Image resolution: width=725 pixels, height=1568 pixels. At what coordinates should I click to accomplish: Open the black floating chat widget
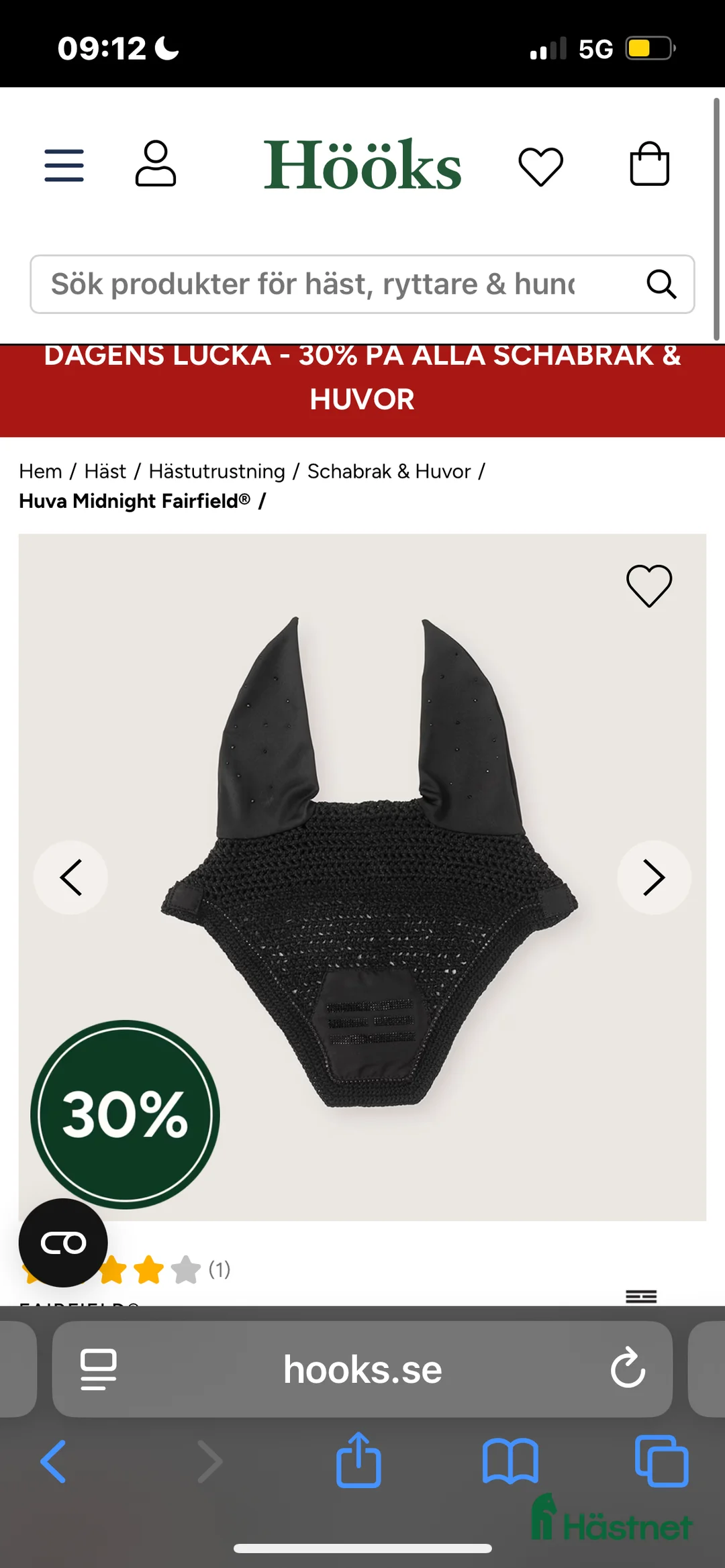63,1243
